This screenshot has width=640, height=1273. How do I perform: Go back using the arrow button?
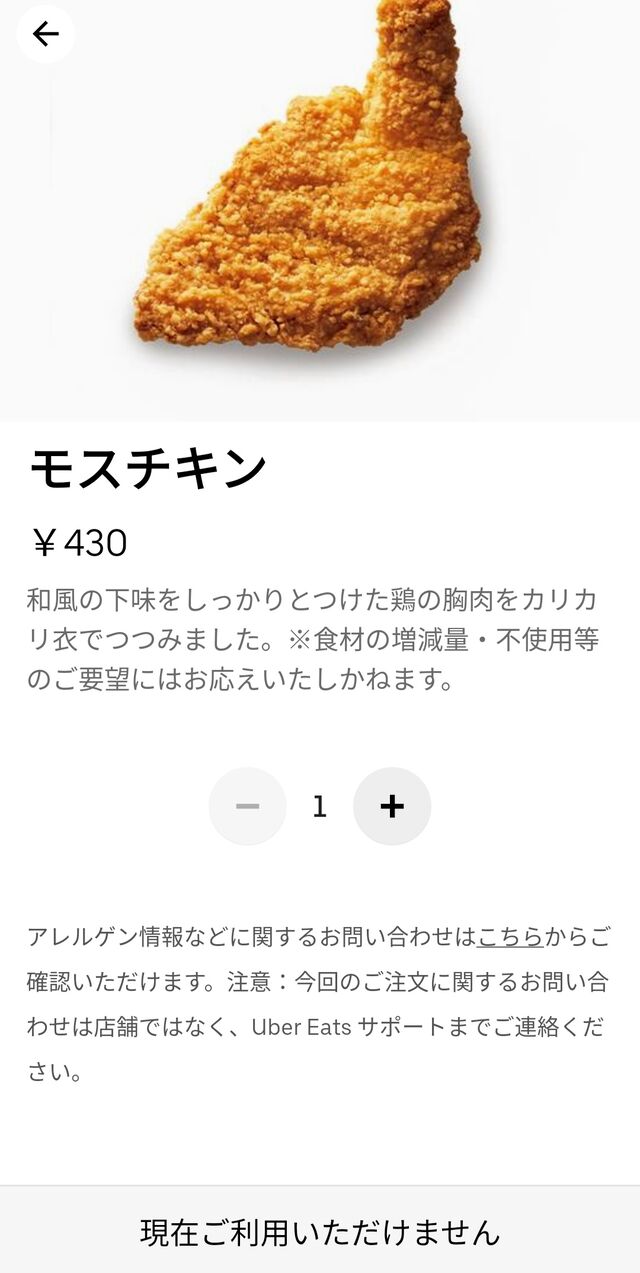pyautogui.click(x=45, y=35)
